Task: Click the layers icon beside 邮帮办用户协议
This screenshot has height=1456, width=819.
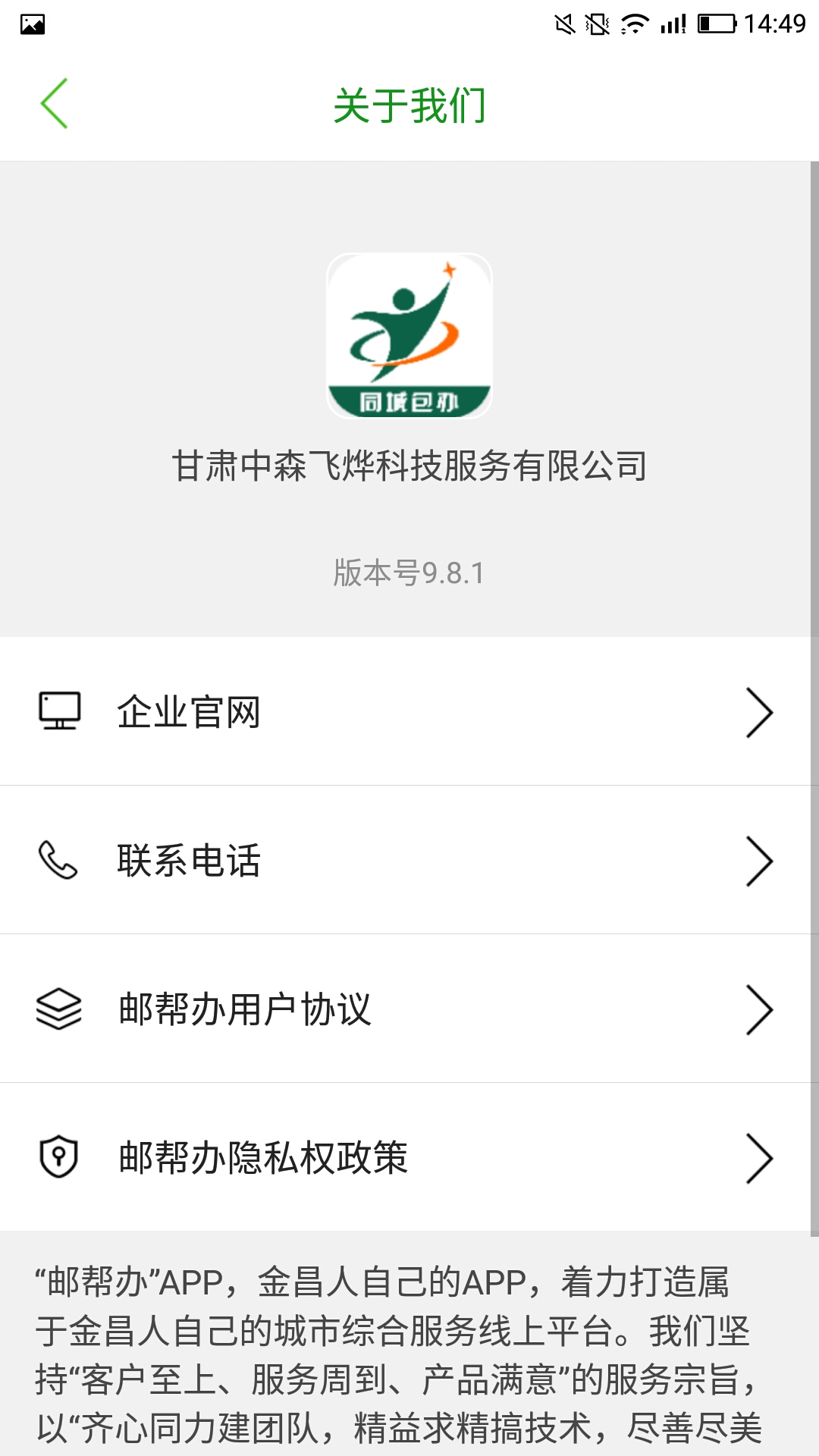Action: tap(59, 1010)
